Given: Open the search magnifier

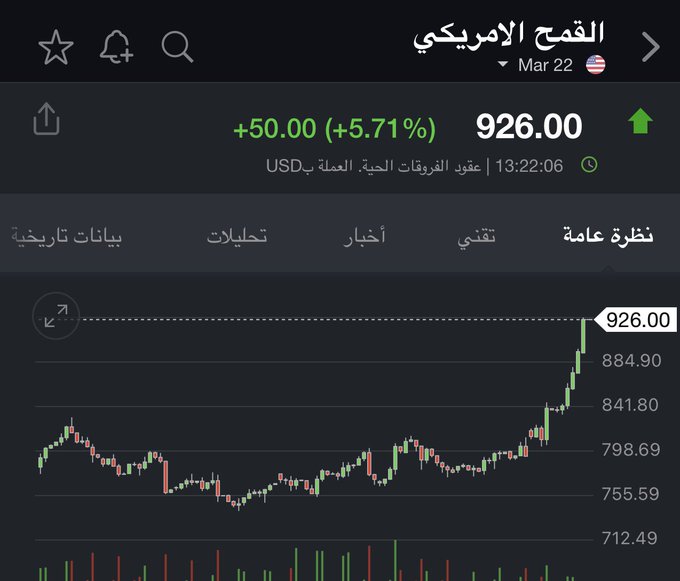Looking at the screenshot, I should [x=177, y=46].
